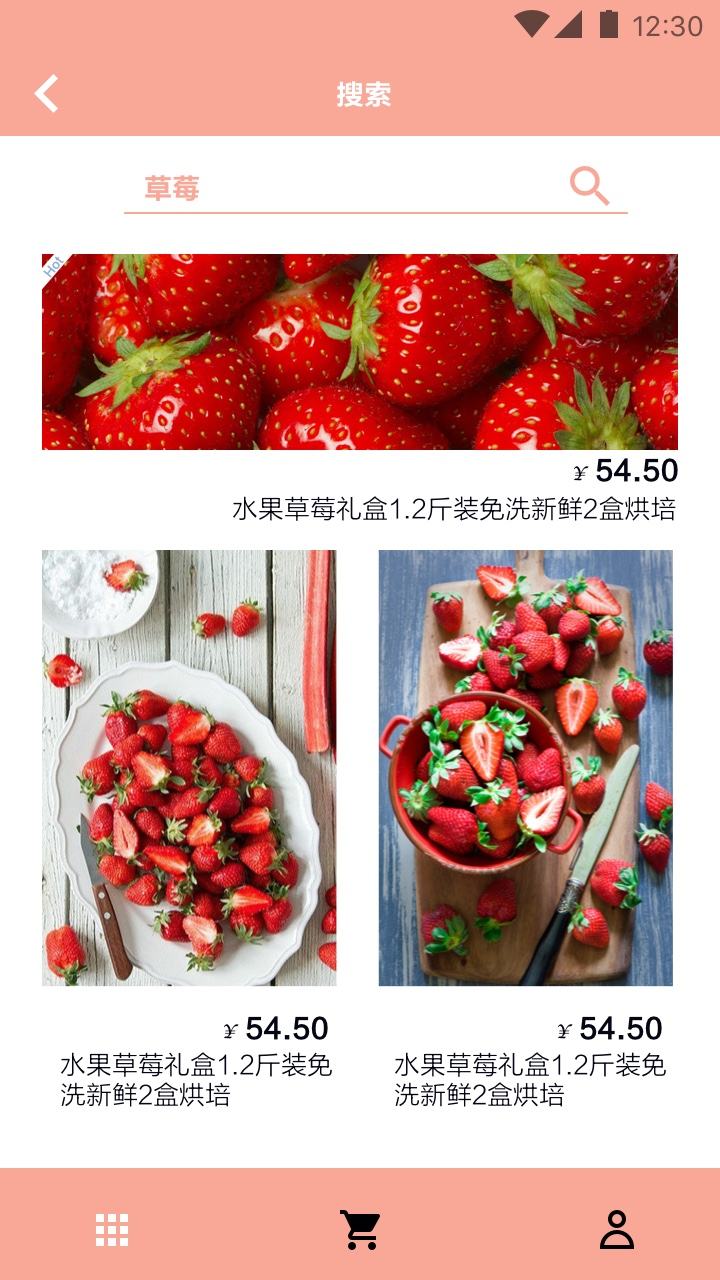Tap the search field containing 草莓

[x=340, y=187]
